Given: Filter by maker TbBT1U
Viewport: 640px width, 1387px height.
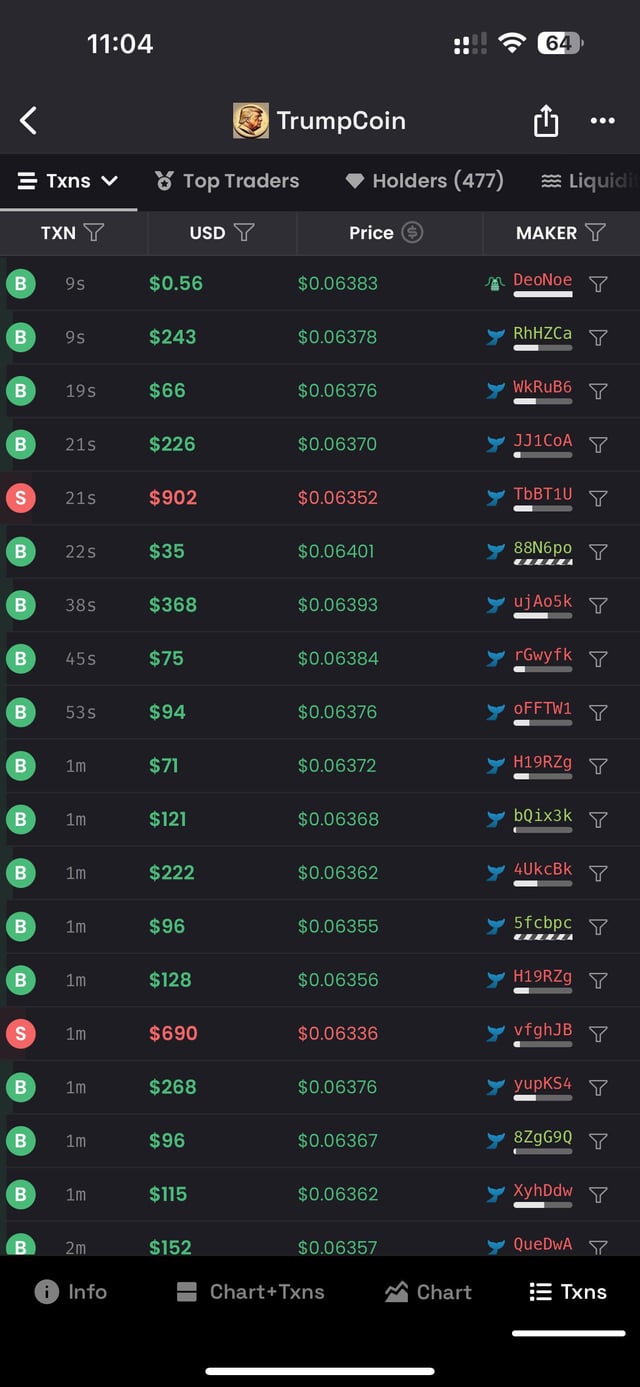Looking at the screenshot, I should (x=598, y=498).
